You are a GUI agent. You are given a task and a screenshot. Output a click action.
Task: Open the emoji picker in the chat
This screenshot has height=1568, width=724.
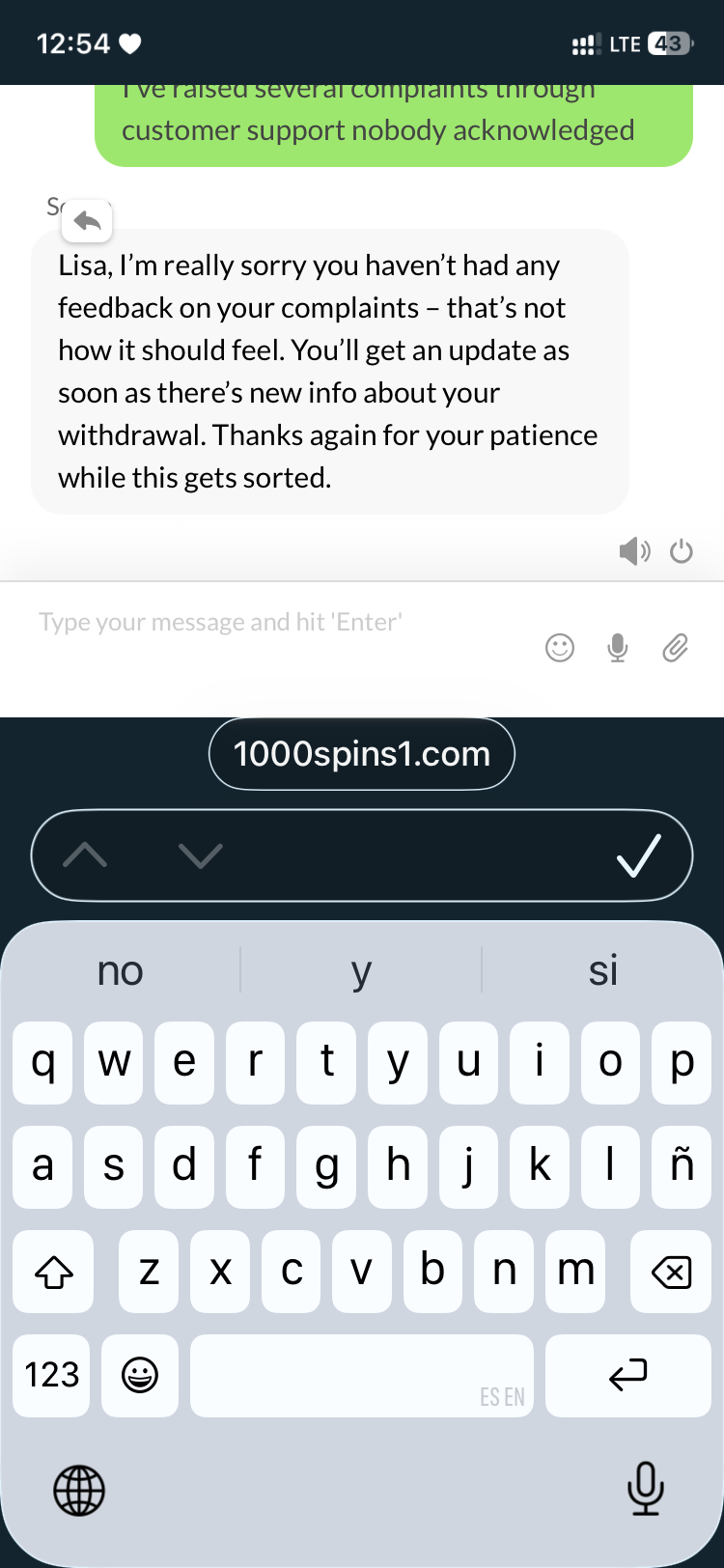tap(560, 648)
